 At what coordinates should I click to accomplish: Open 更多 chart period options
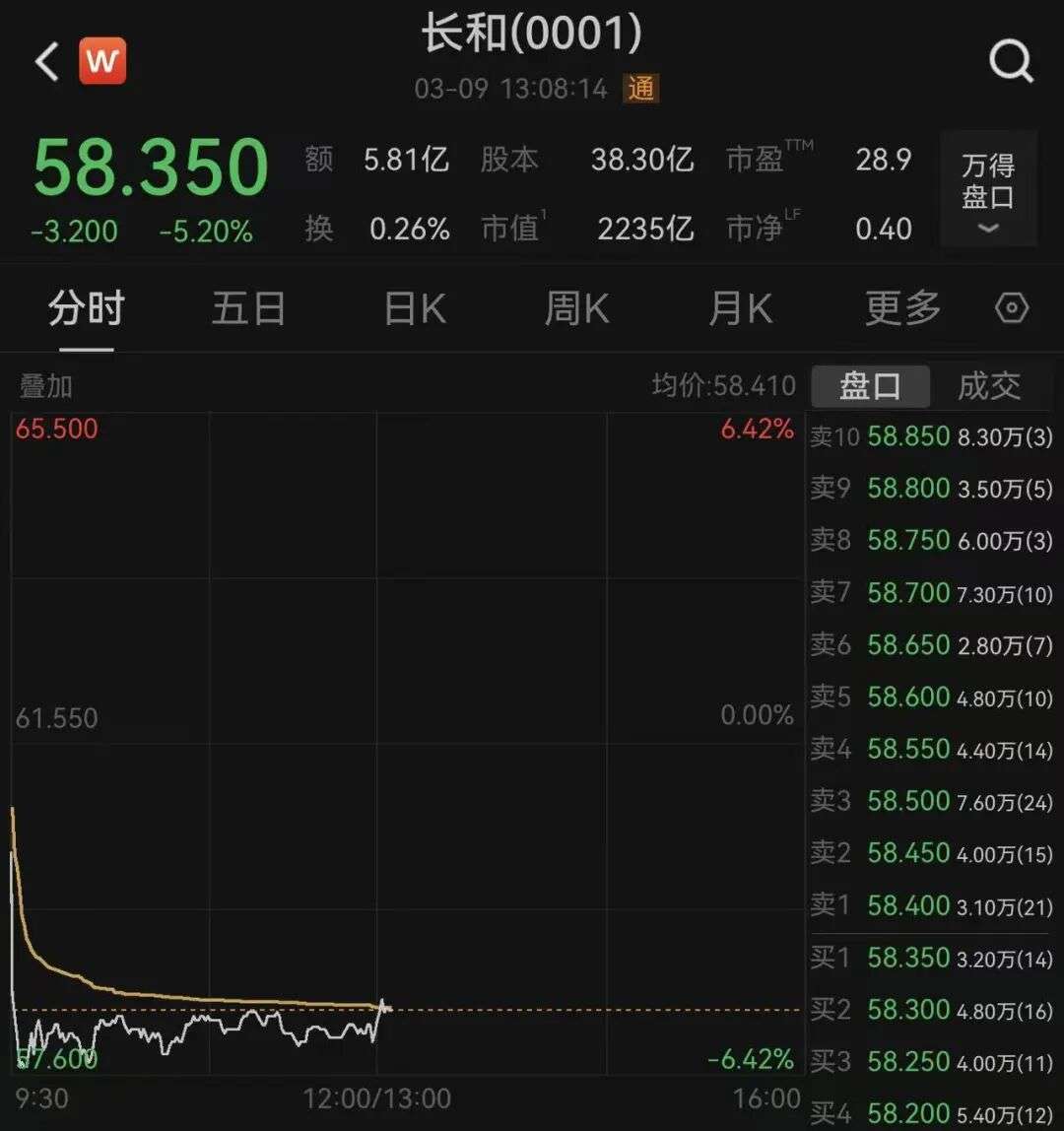[x=902, y=308]
